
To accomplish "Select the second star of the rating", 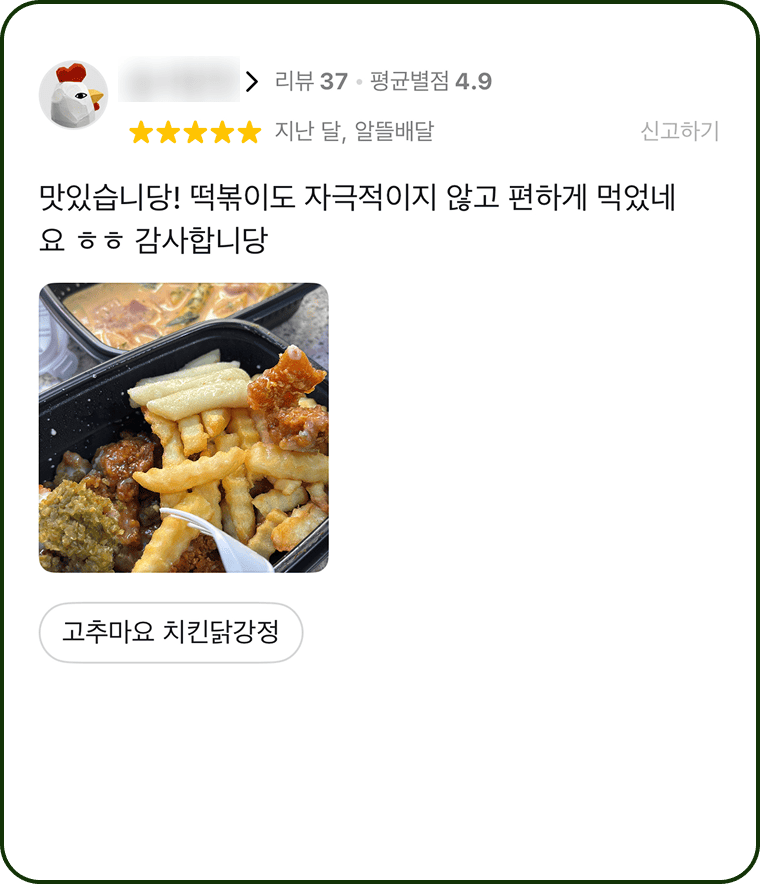I will coord(170,129).
